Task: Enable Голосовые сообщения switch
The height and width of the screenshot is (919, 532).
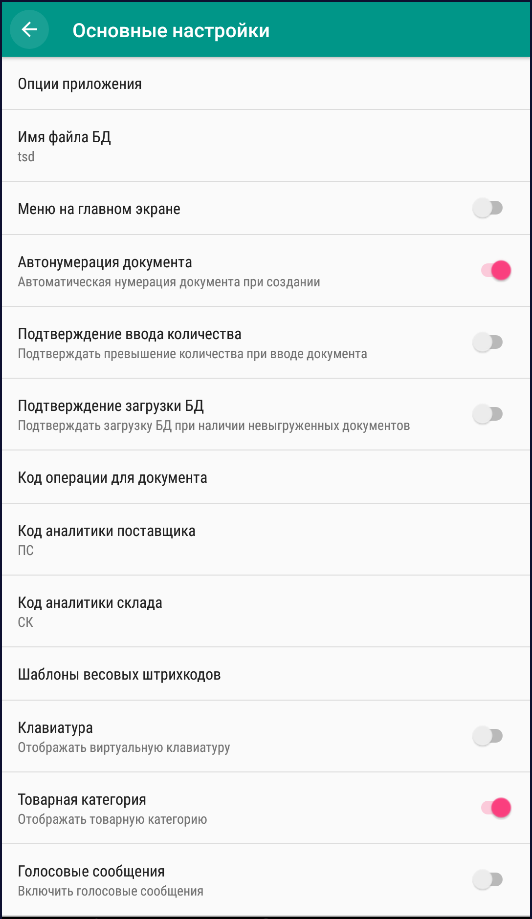Action: pos(488,879)
